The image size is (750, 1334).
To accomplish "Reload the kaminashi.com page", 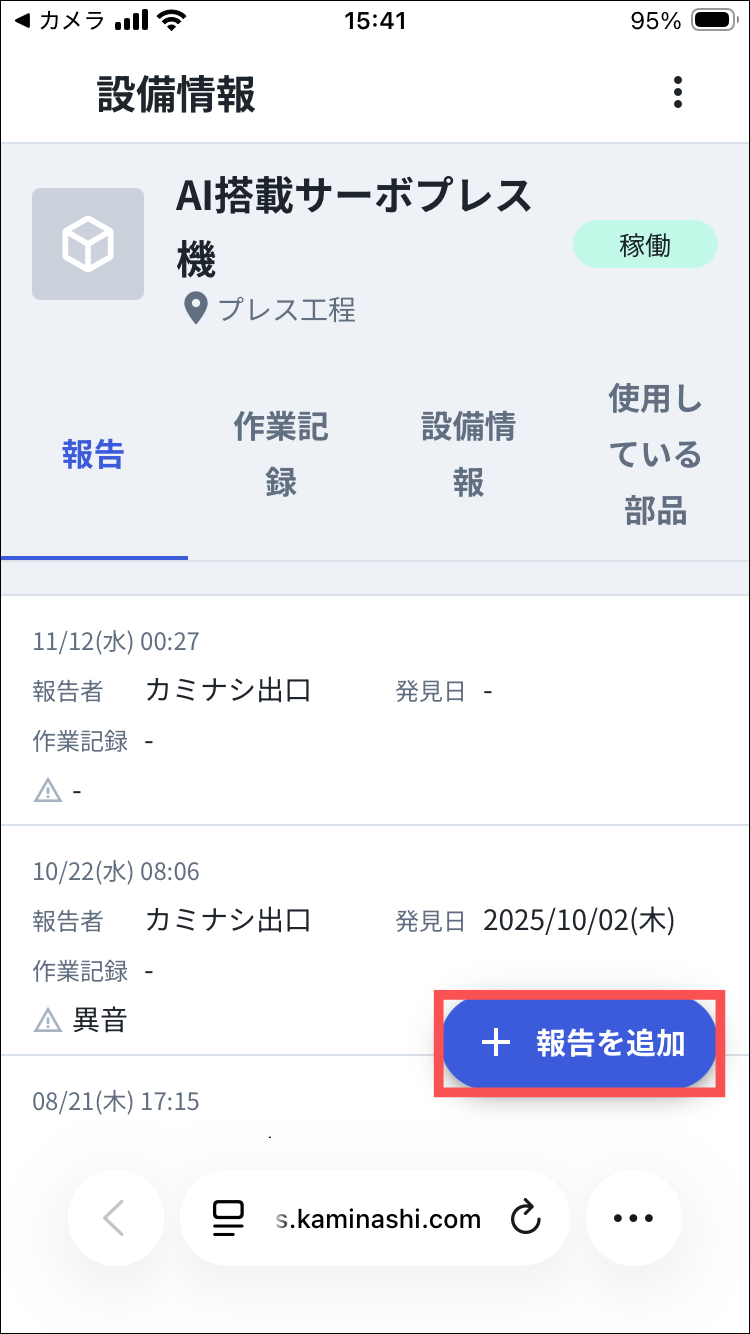I will [x=525, y=1219].
